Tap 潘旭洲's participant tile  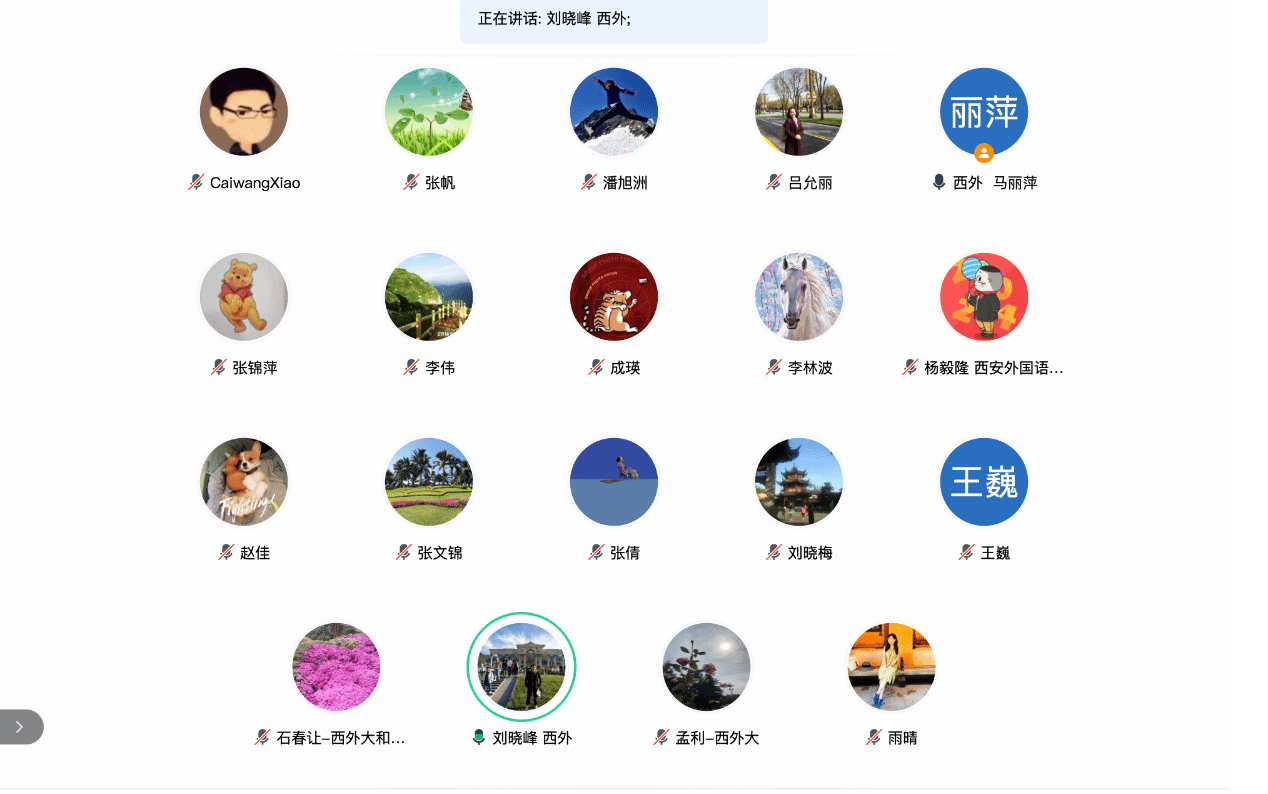[x=614, y=112]
